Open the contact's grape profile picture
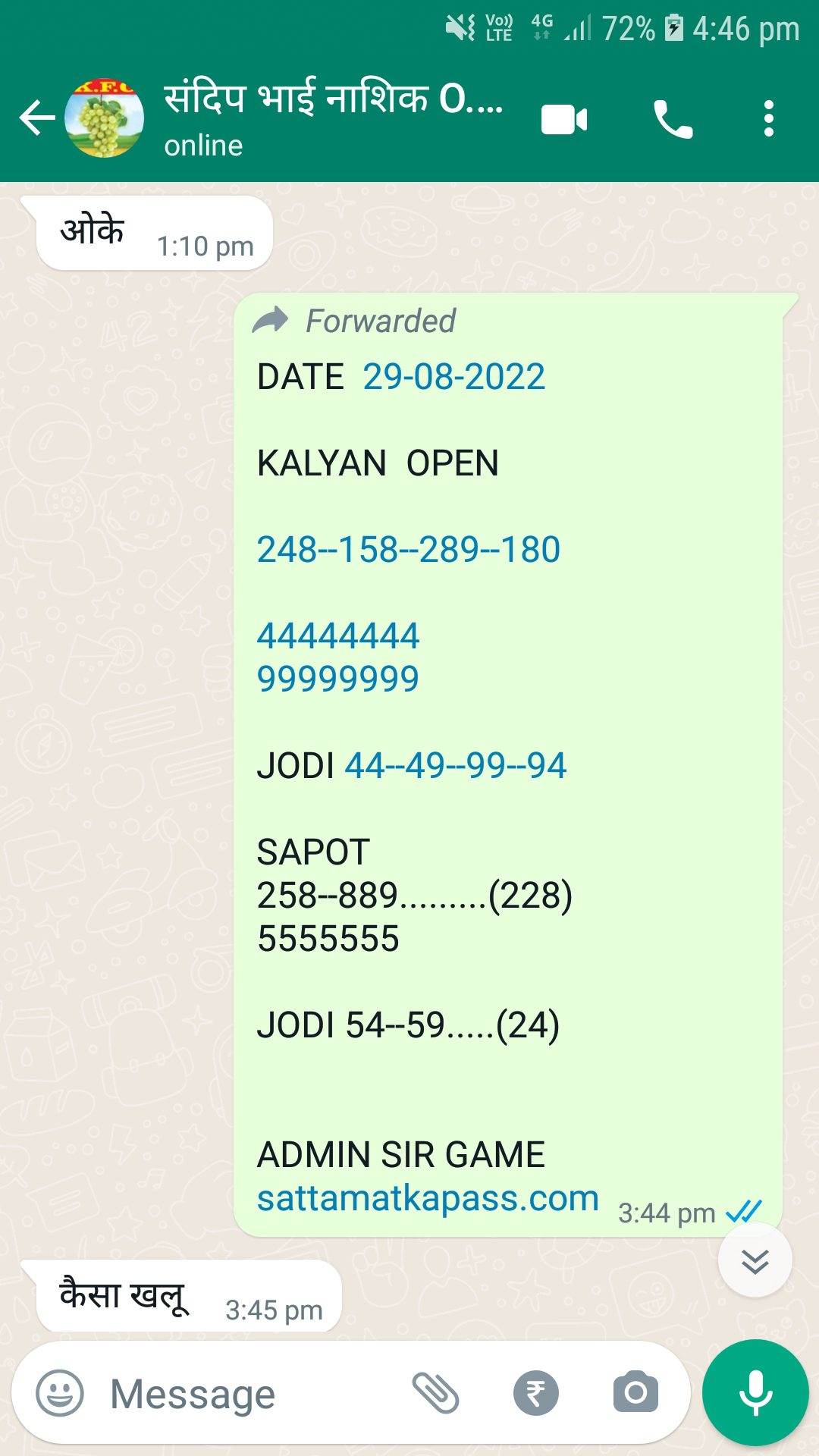Image resolution: width=819 pixels, height=1456 pixels. click(104, 118)
